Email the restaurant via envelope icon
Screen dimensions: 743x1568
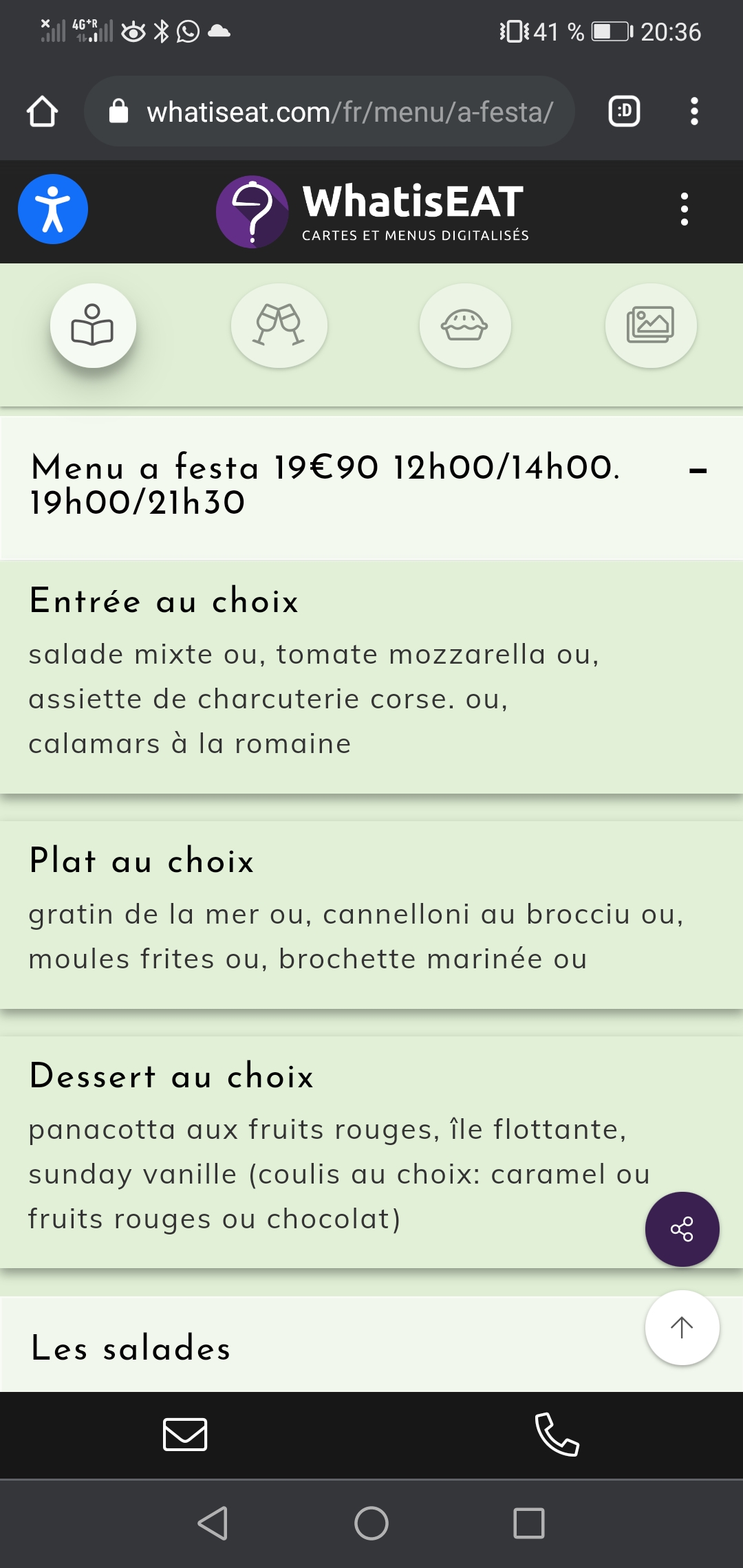[x=185, y=1435]
